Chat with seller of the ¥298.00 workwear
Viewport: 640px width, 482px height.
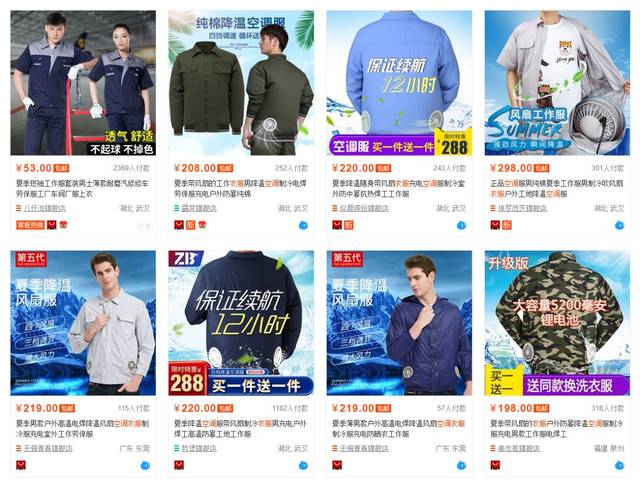coord(620,225)
